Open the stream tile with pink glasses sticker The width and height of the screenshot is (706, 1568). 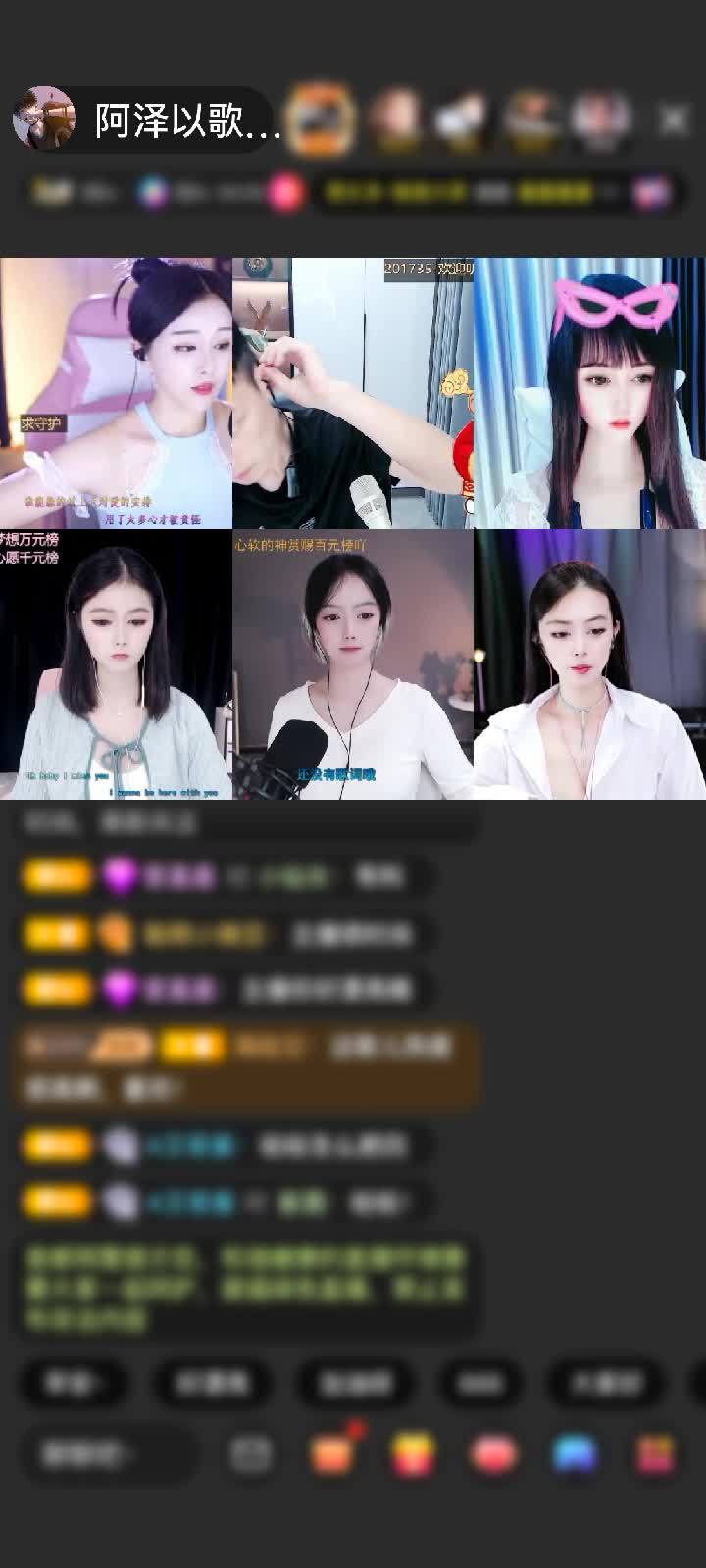[x=589, y=393]
